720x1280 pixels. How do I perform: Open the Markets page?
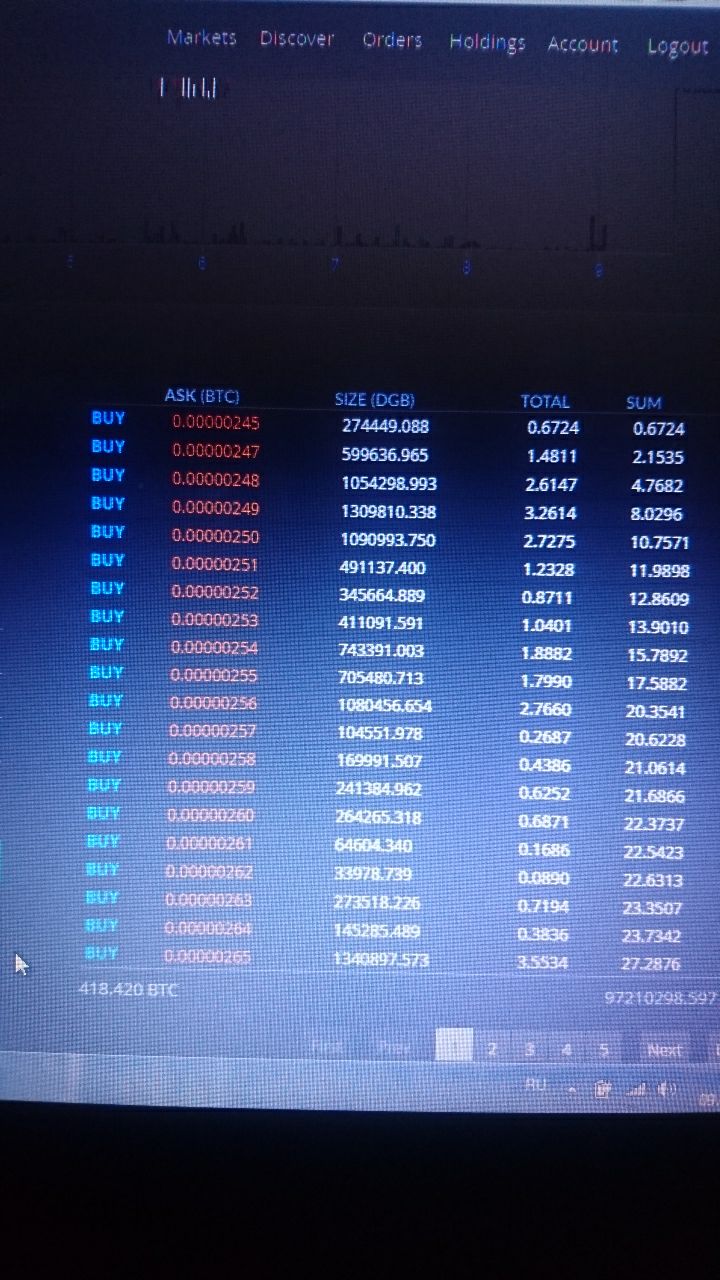point(201,38)
